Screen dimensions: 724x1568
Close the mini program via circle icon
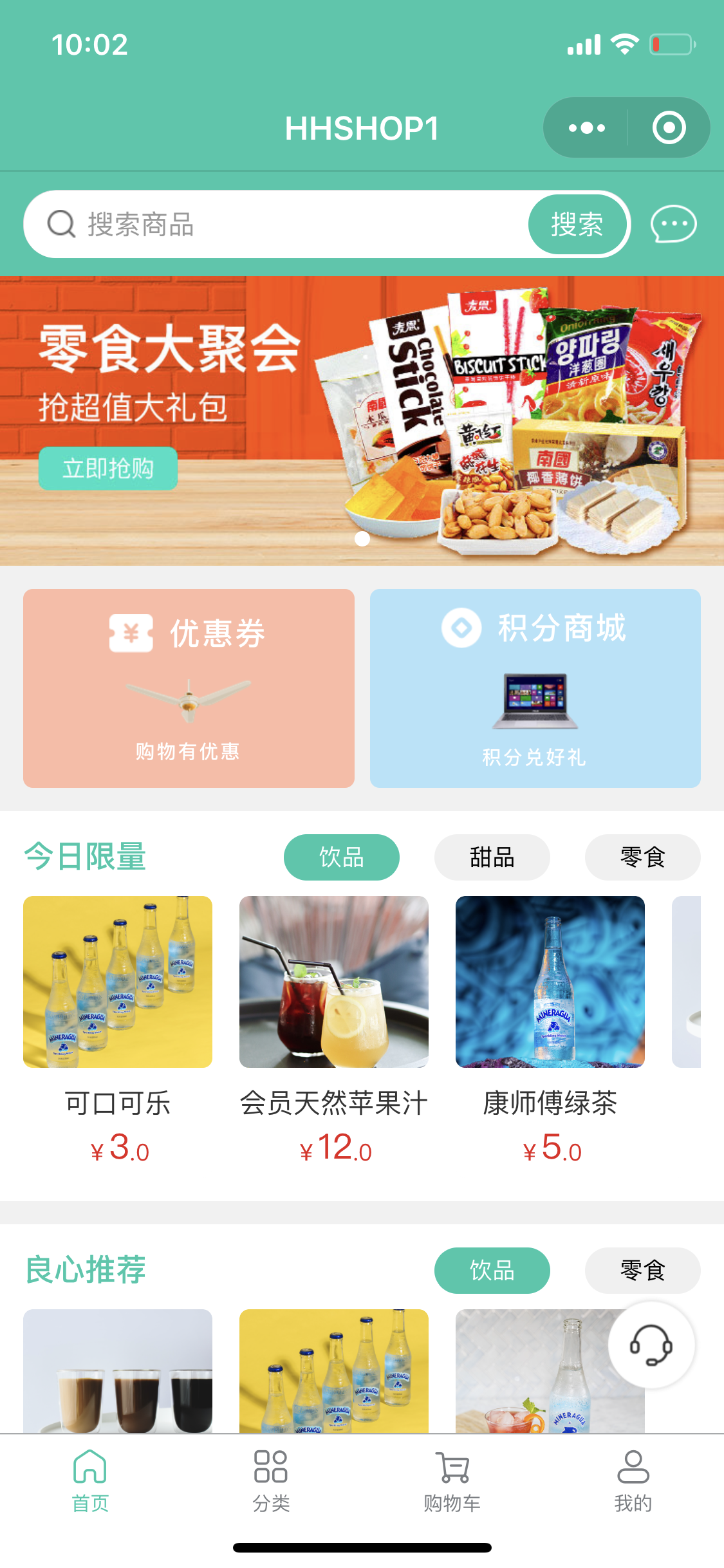pyautogui.click(x=669, y=128)
